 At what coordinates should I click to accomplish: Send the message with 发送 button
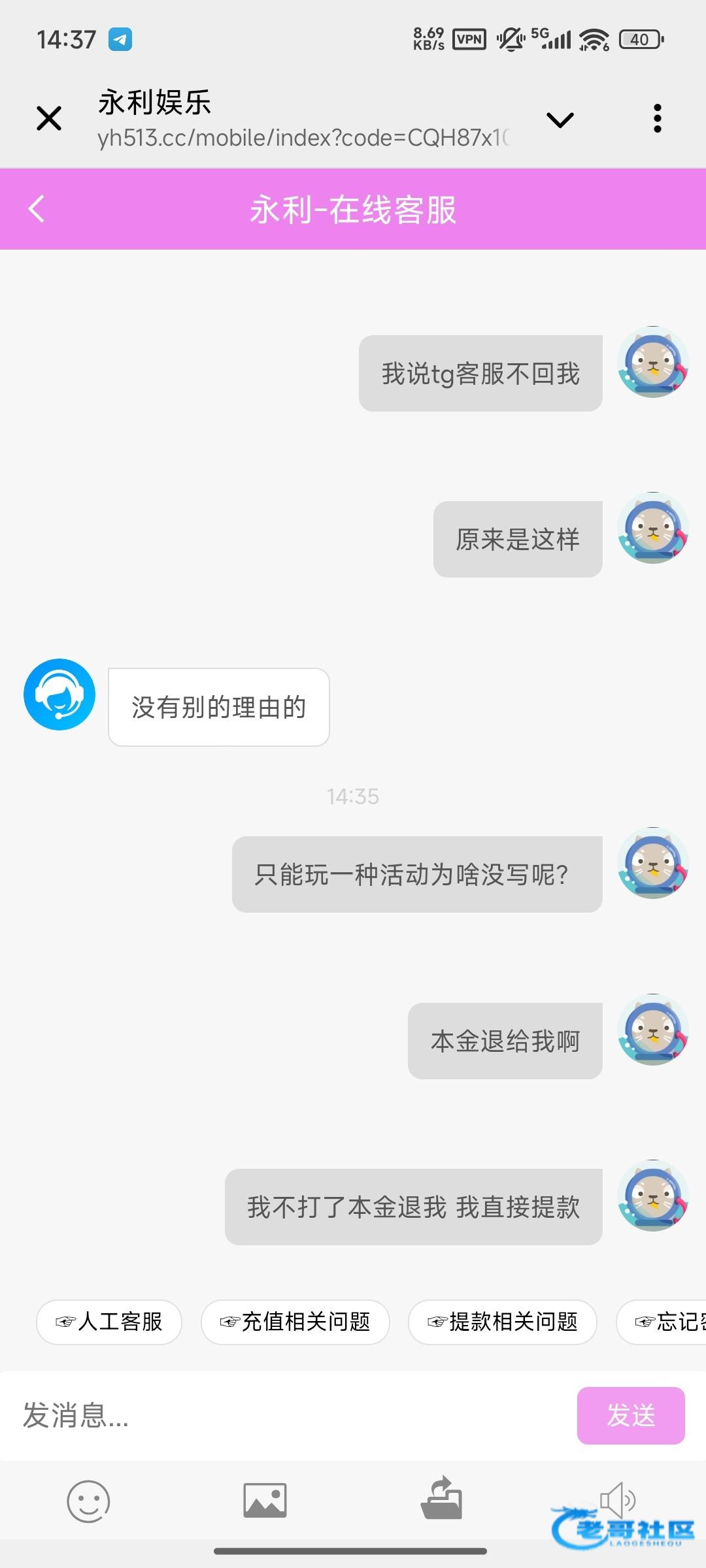click(x=631, y=1416)
